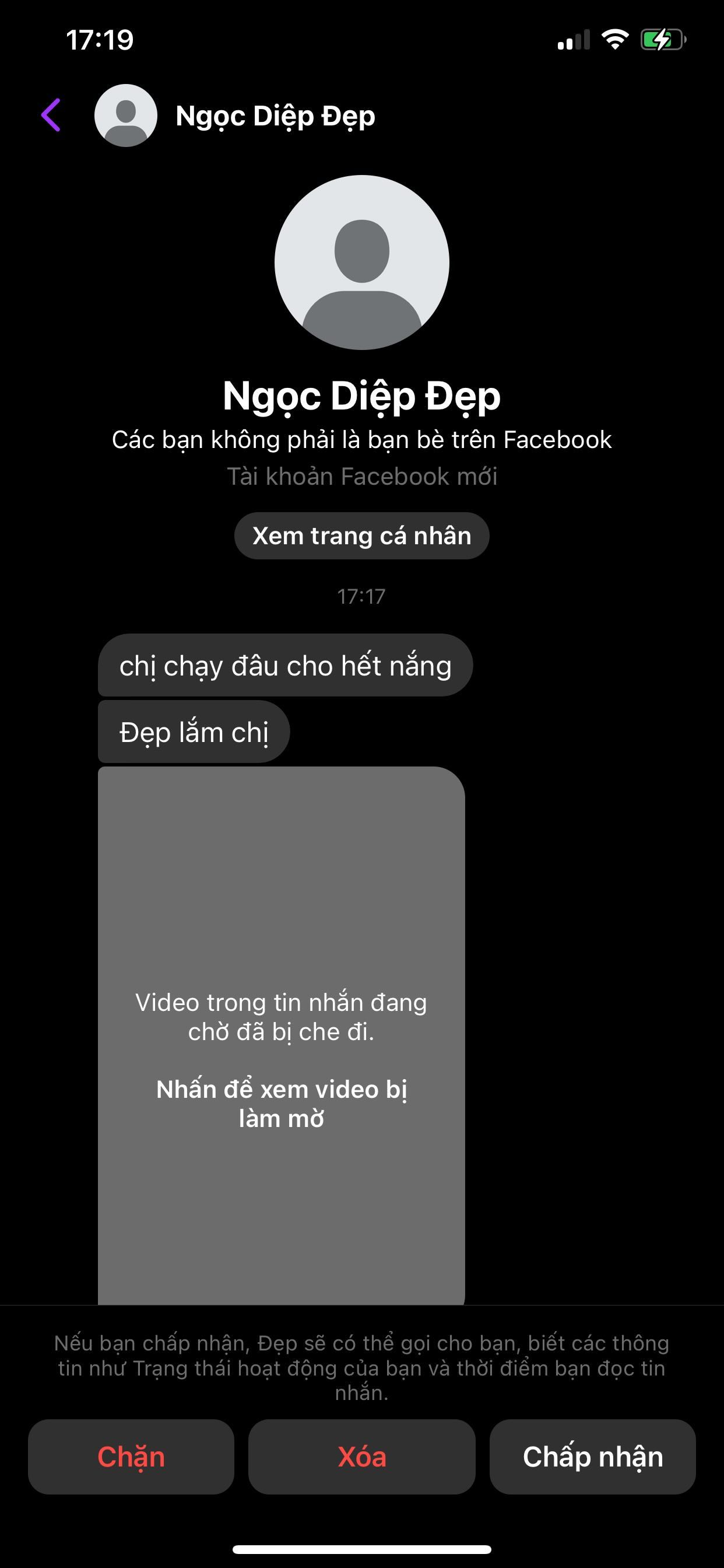724x1568 pixels.
Task: Go back using the purple arrow
Action: [51, 115]
